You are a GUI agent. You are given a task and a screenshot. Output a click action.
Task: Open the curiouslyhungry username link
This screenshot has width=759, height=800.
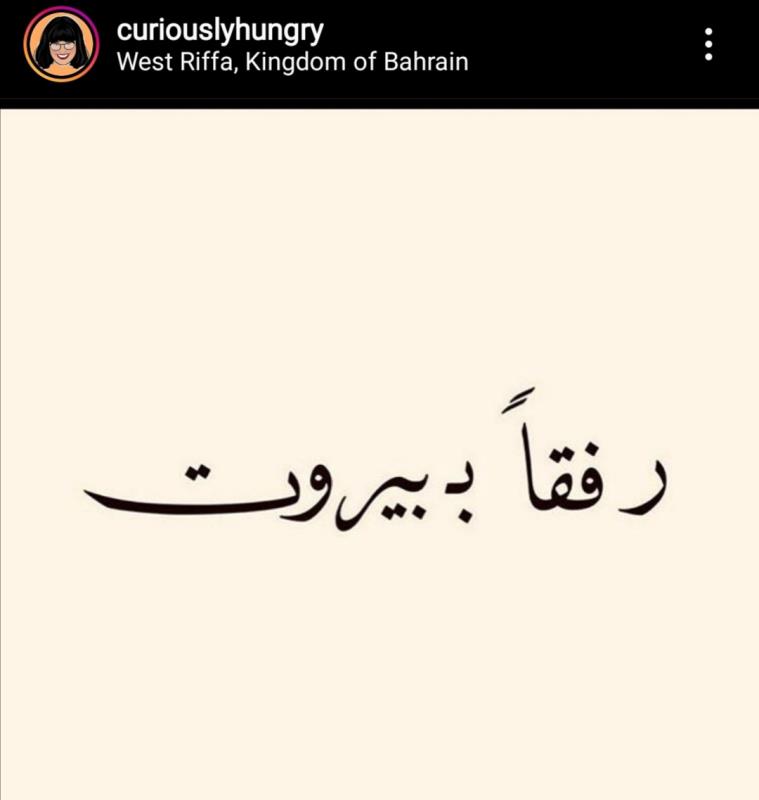click(220, 31)
